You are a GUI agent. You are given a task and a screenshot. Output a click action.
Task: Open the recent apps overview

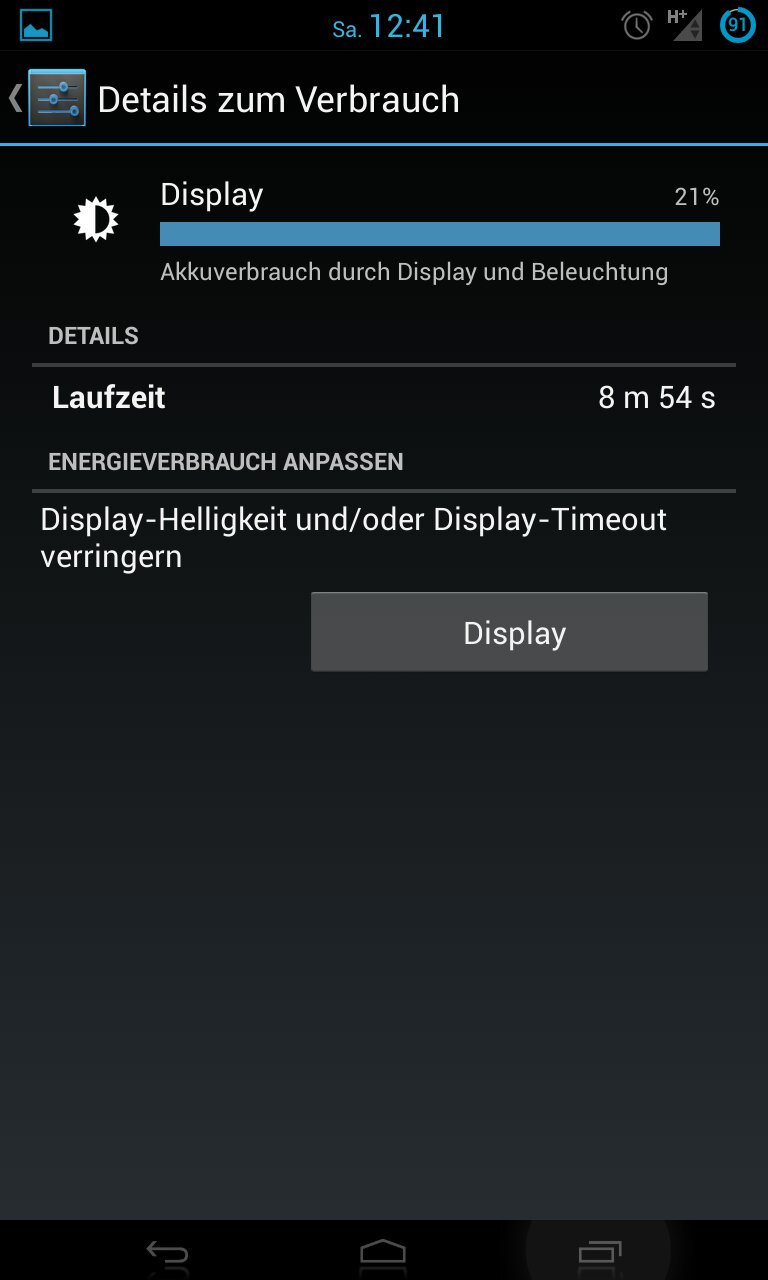click(599, 1252)
